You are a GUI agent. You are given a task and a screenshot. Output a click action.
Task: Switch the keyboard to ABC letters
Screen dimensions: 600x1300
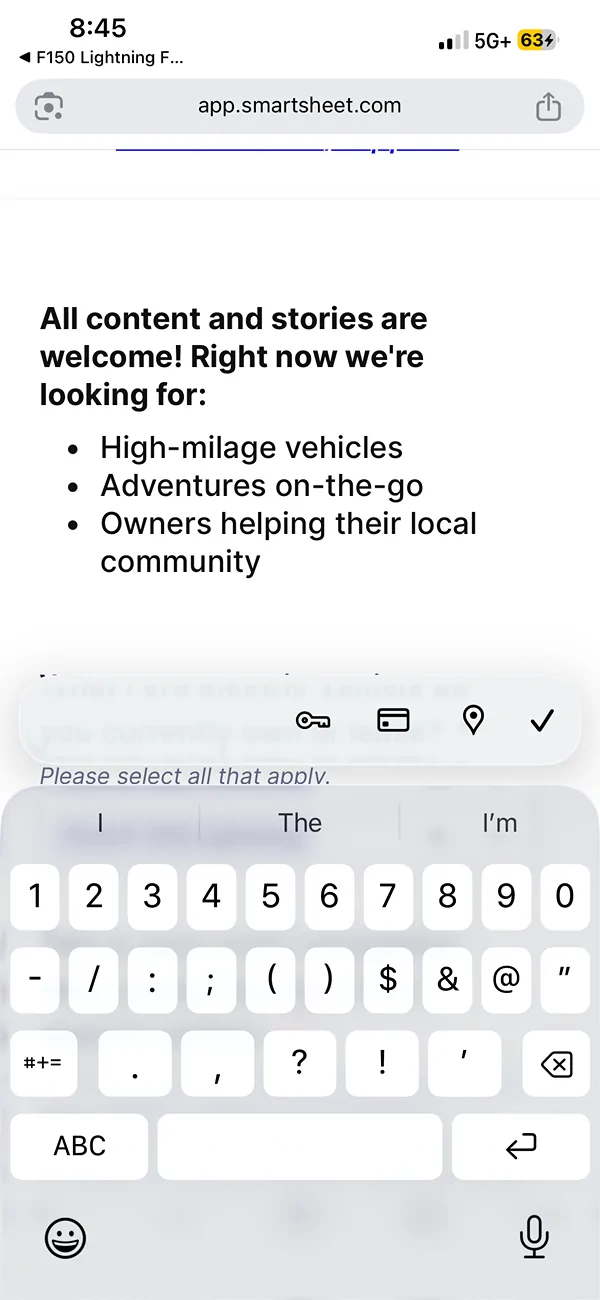79,1146
